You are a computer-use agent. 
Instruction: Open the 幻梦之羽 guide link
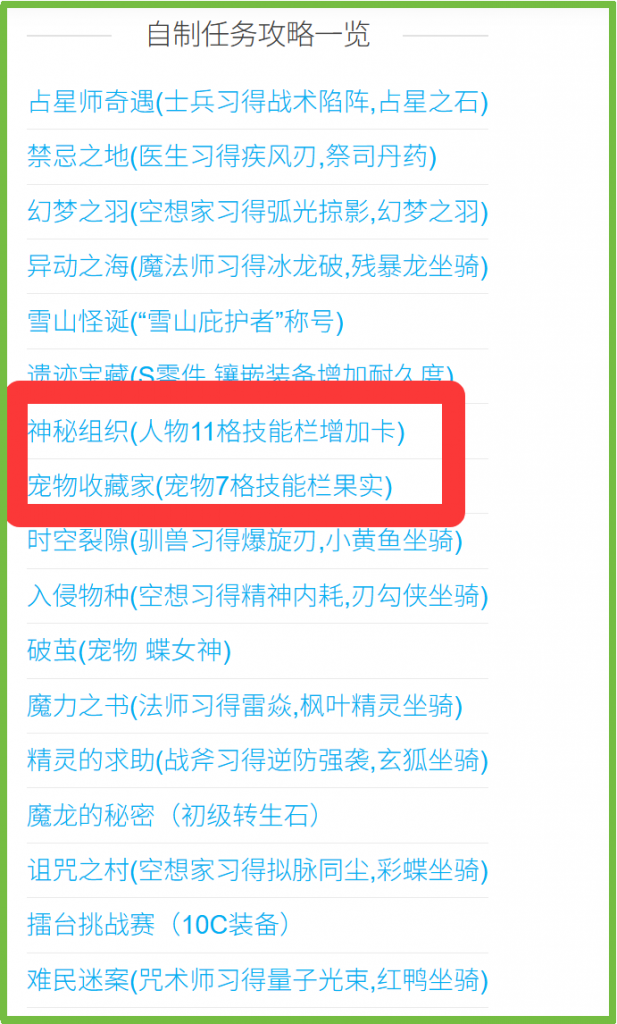point(257,211)
